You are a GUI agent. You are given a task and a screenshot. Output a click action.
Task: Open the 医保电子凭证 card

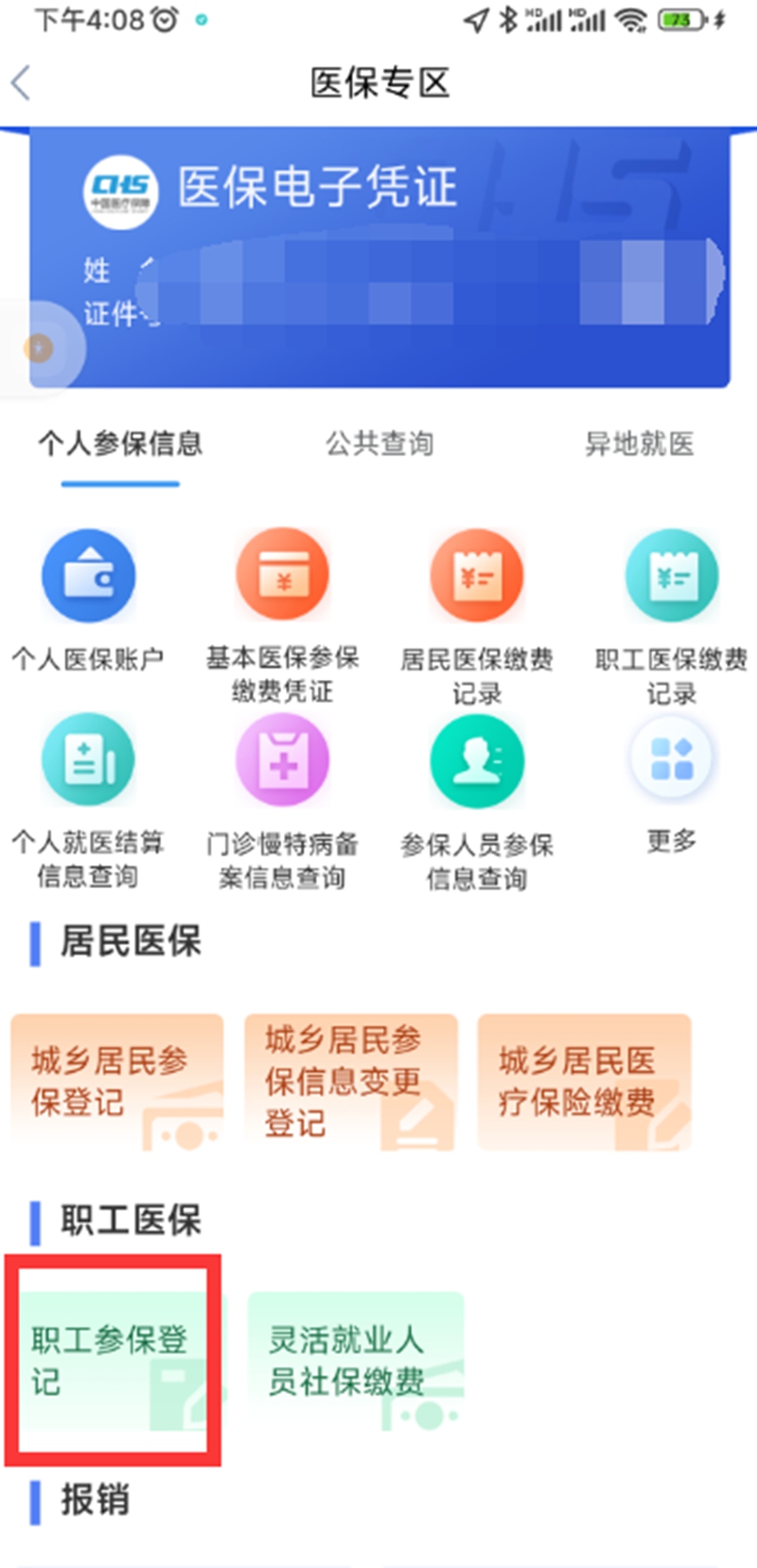pyautogui.click(x=378, y=255)
